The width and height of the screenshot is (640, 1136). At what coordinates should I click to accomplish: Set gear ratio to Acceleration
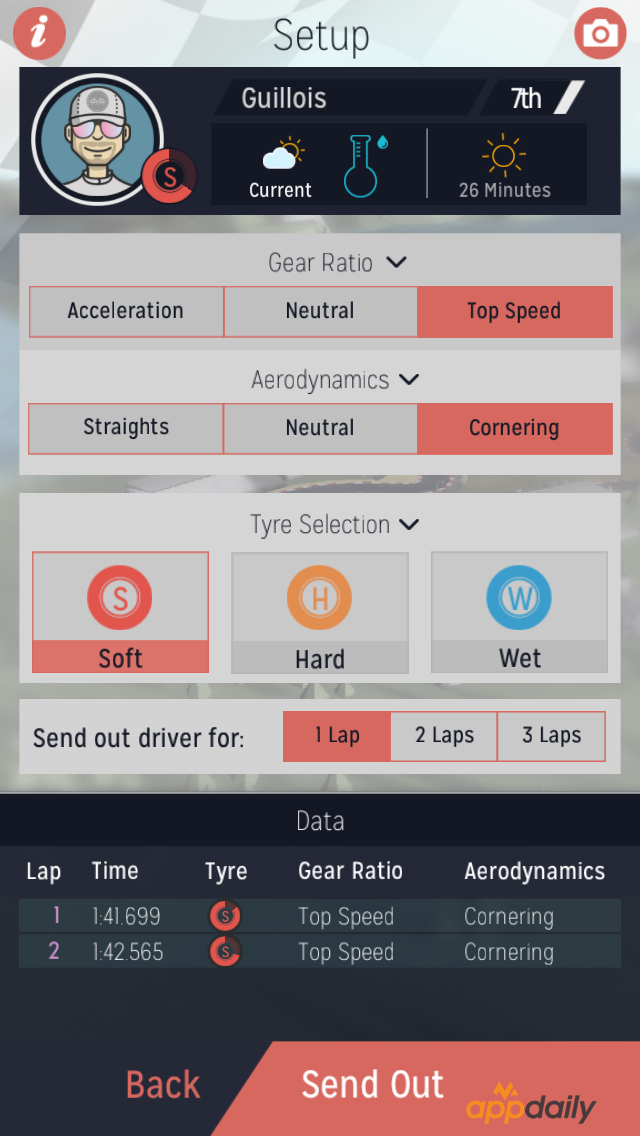pyautogui.click(x=126, y=311)
